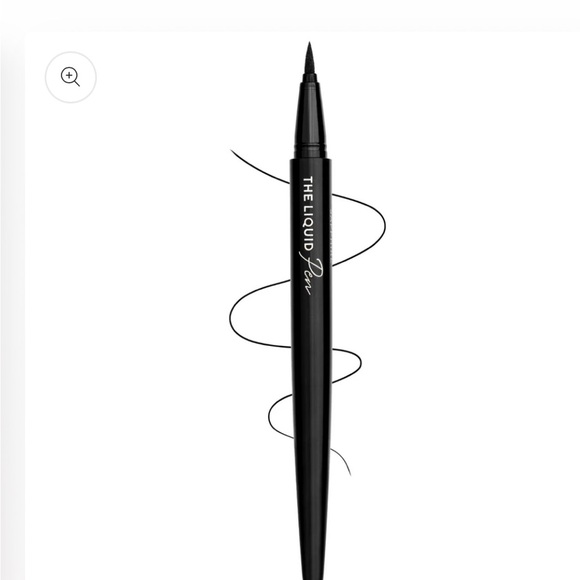
Task: Tap the zoom magnifier icon
Action: 71,77
